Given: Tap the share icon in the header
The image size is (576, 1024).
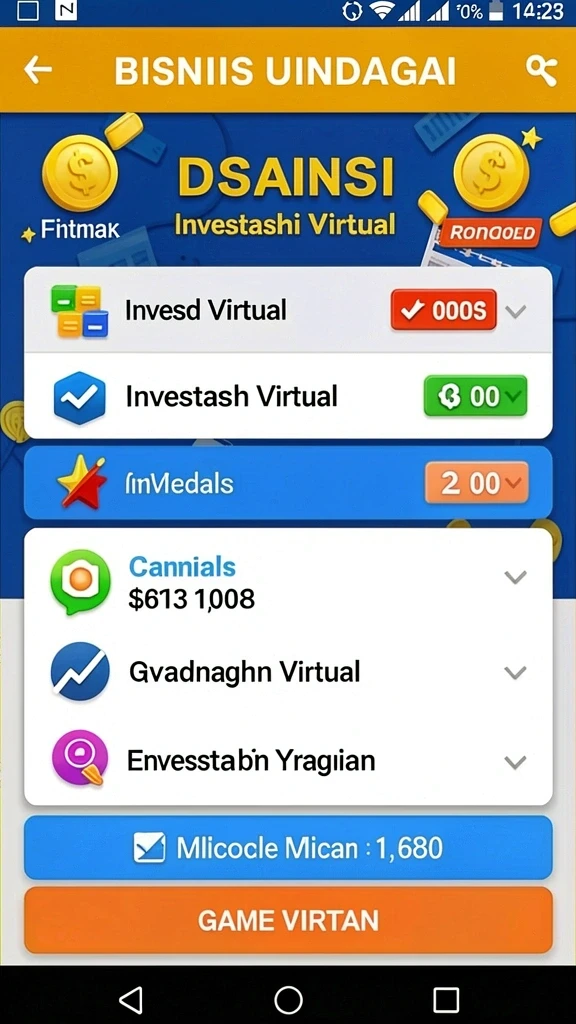Looking at the screenshot, I should 541,71.
